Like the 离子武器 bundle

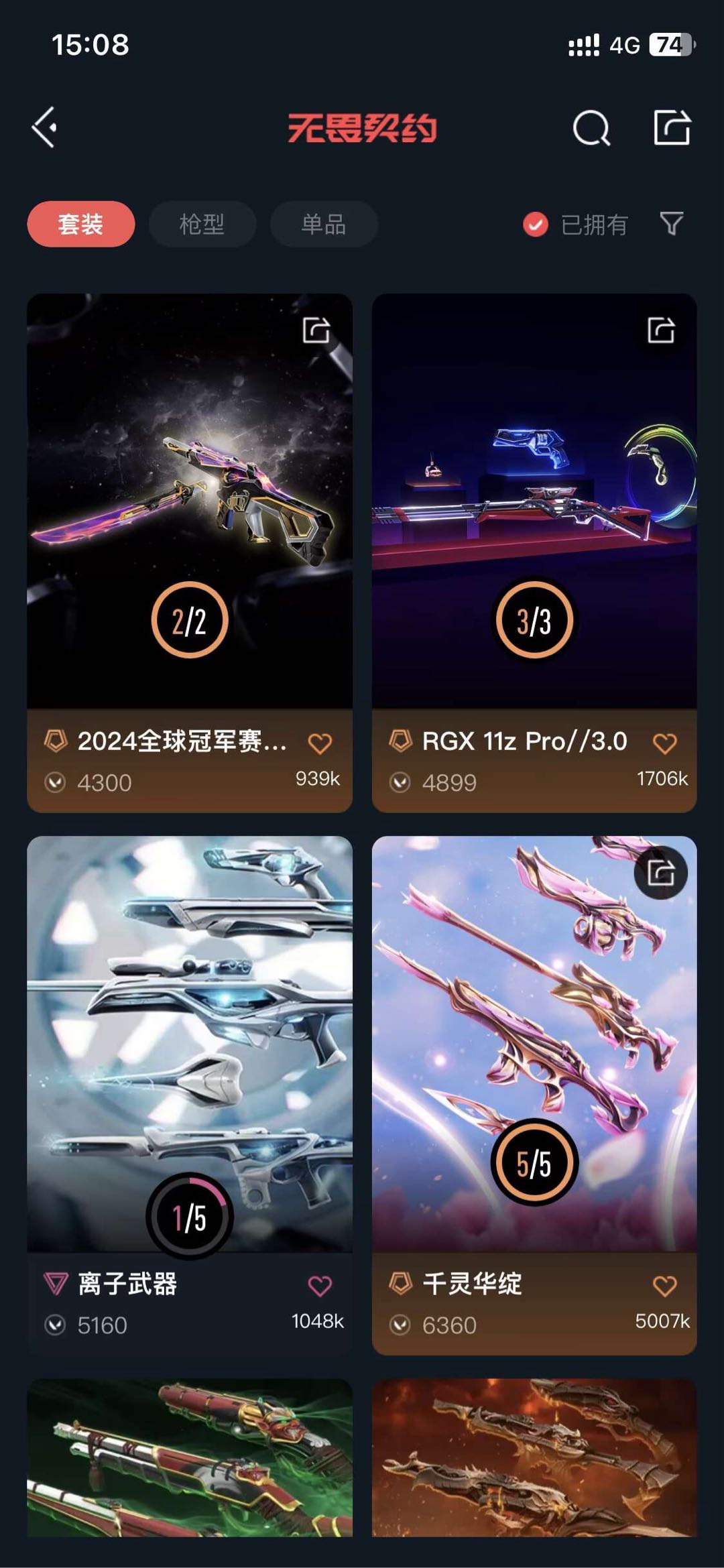tap(320, 1285)
